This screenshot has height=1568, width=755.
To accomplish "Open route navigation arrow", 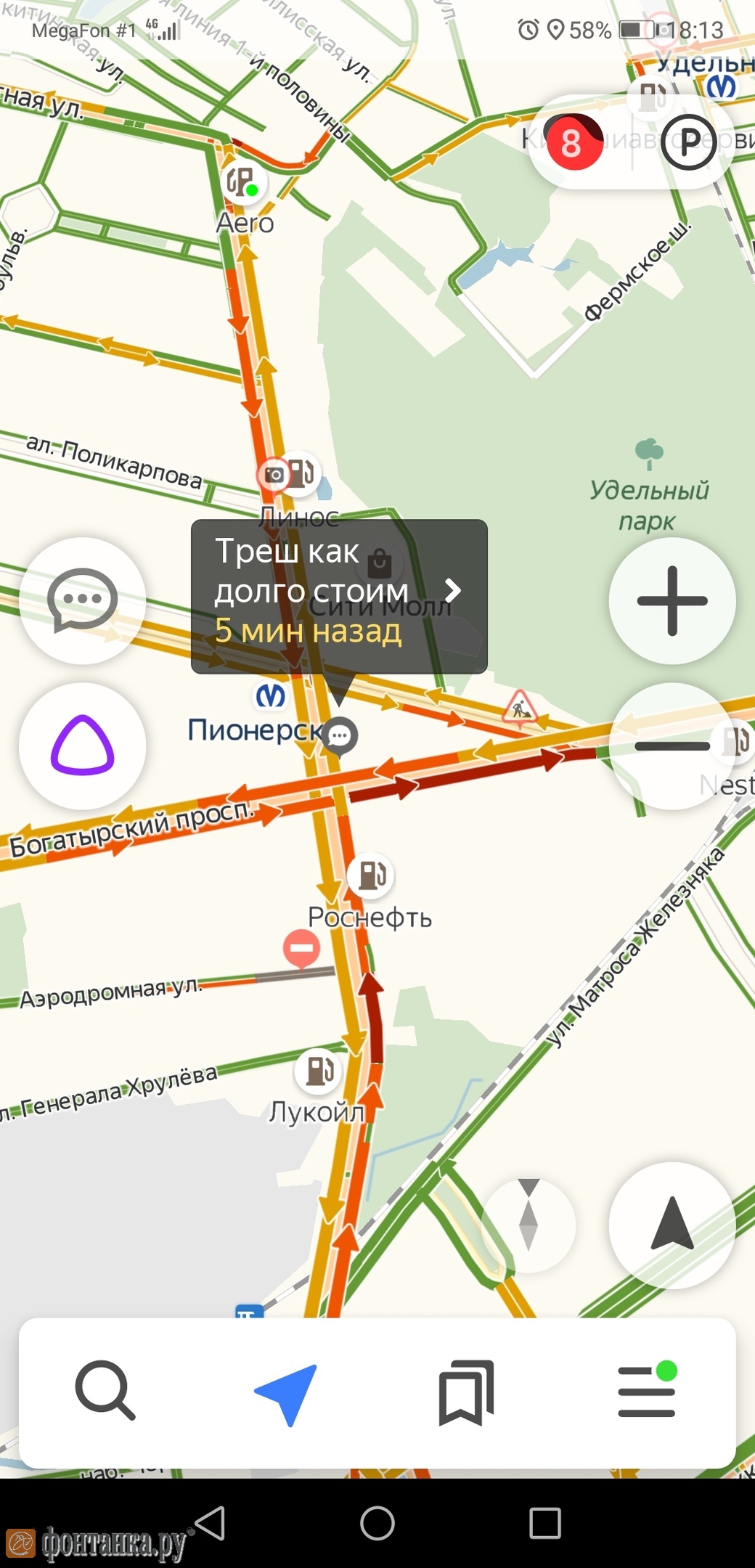I will pyautogui.click(x=287, y=1392).
